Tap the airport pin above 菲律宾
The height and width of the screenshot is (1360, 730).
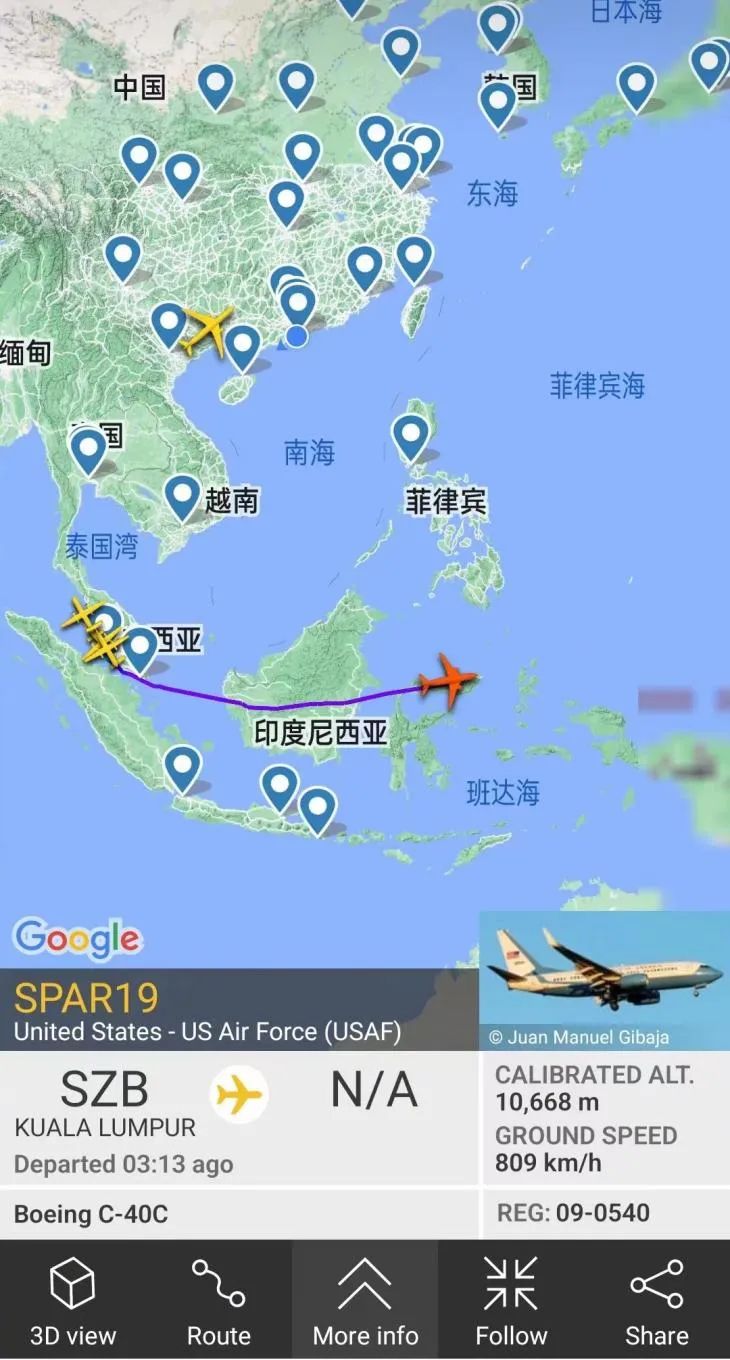[x=410, y=437]
